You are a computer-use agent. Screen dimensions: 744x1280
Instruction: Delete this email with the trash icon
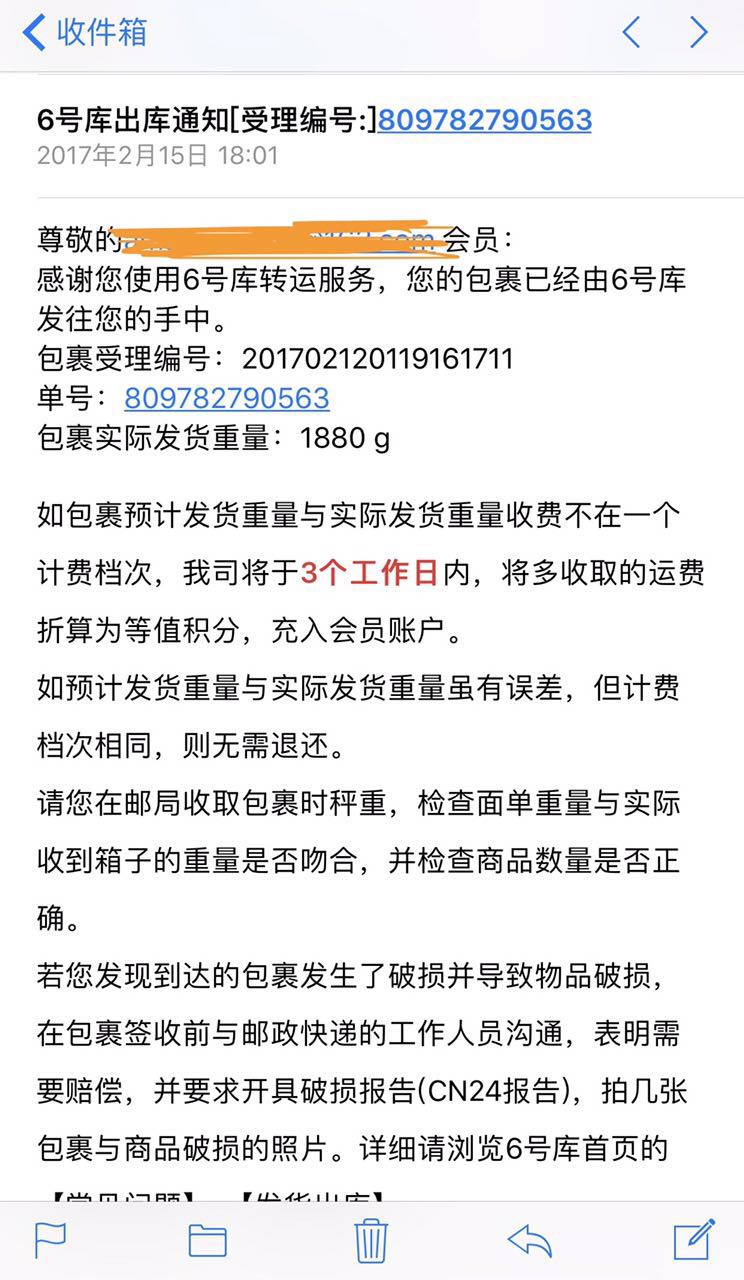(x=371, y=1239)
